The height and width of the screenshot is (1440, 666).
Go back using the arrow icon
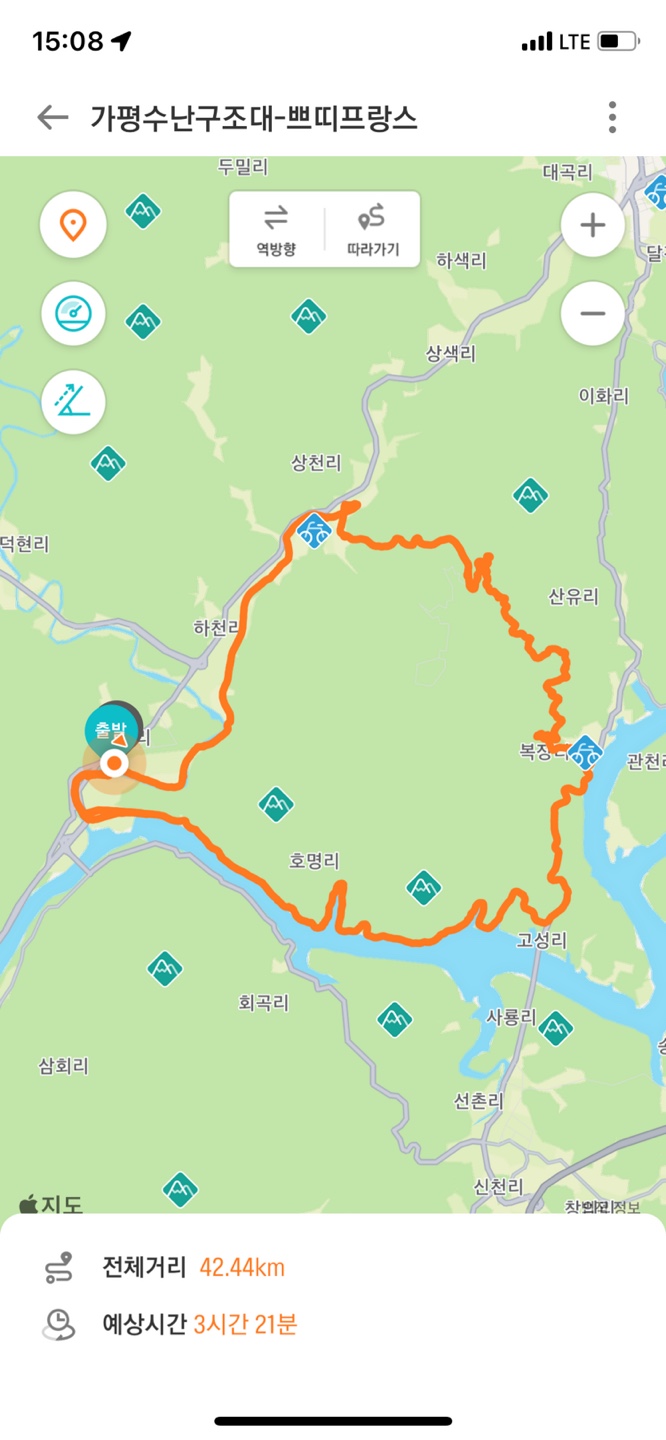(x=52, y=118)
